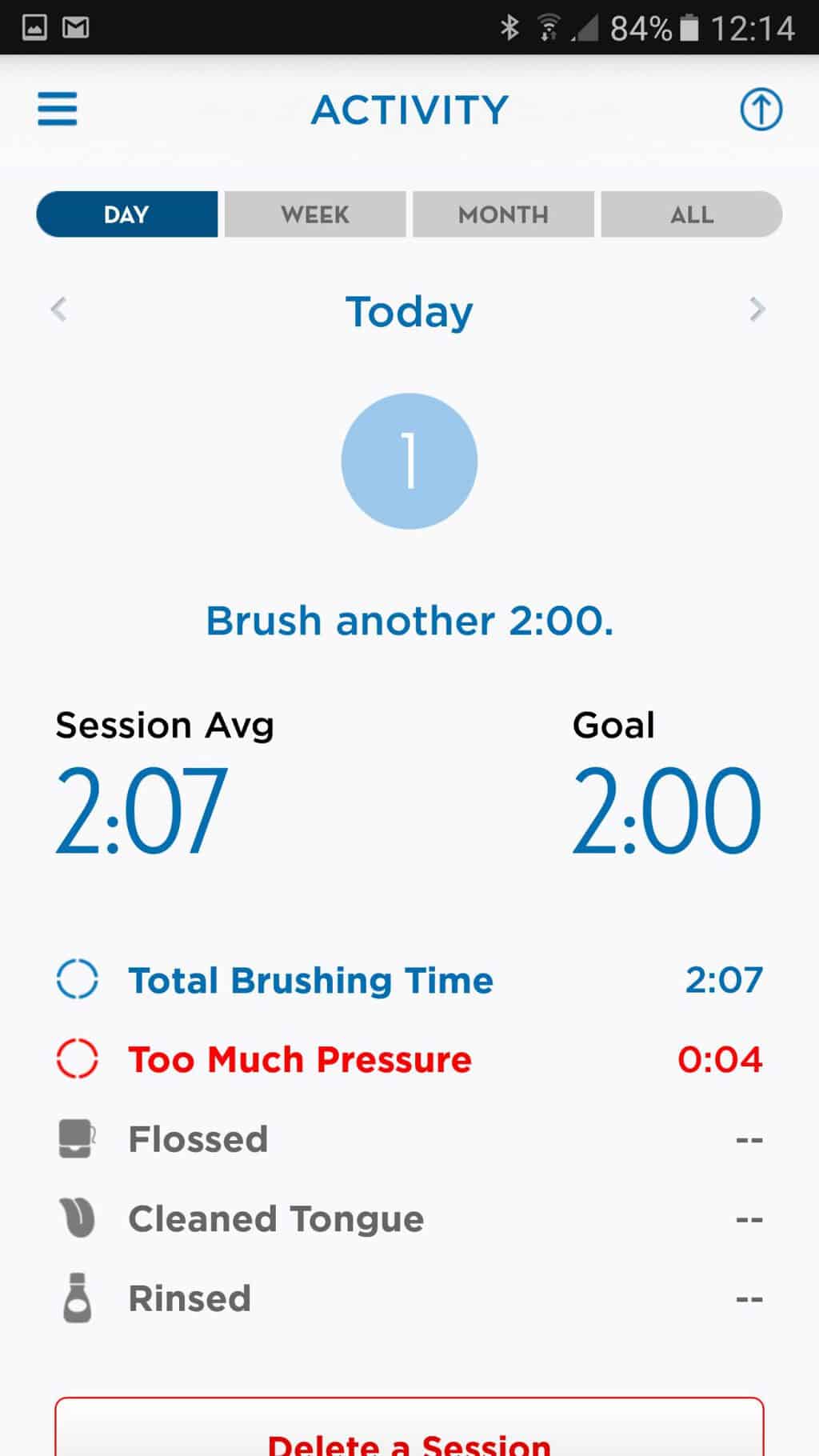This screenshot has height=1456, width=819.
Task: Go to the previous day
Action: tap(58, 310)
